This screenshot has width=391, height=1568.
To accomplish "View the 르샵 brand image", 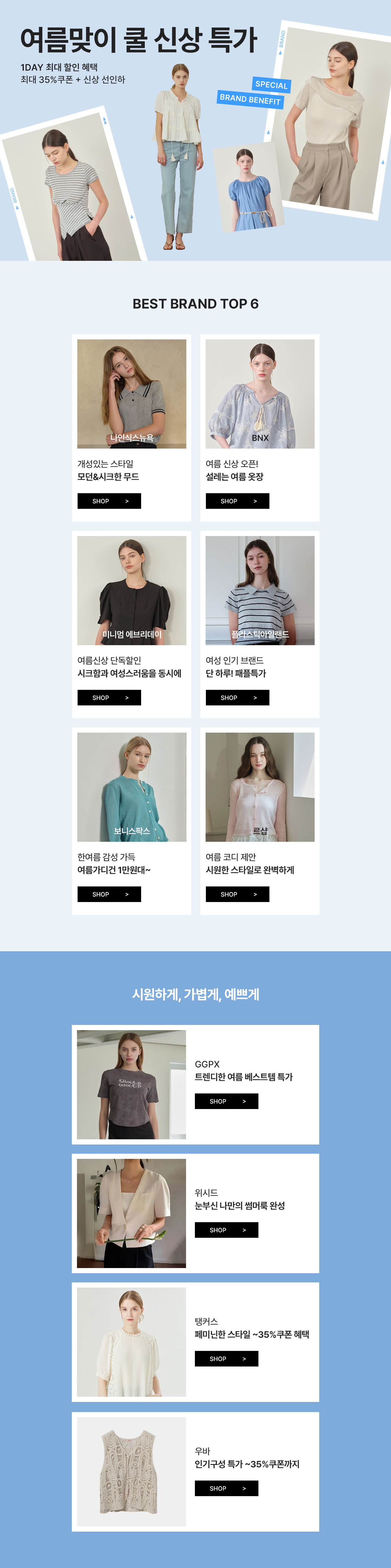I will [260, 786].
